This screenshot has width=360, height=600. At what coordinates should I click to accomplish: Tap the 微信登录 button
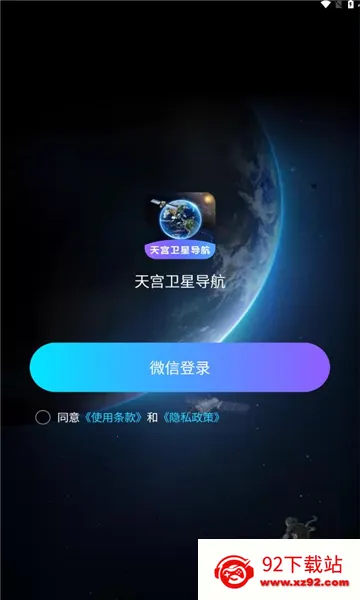pyautogui.click(x=180, y=367)
